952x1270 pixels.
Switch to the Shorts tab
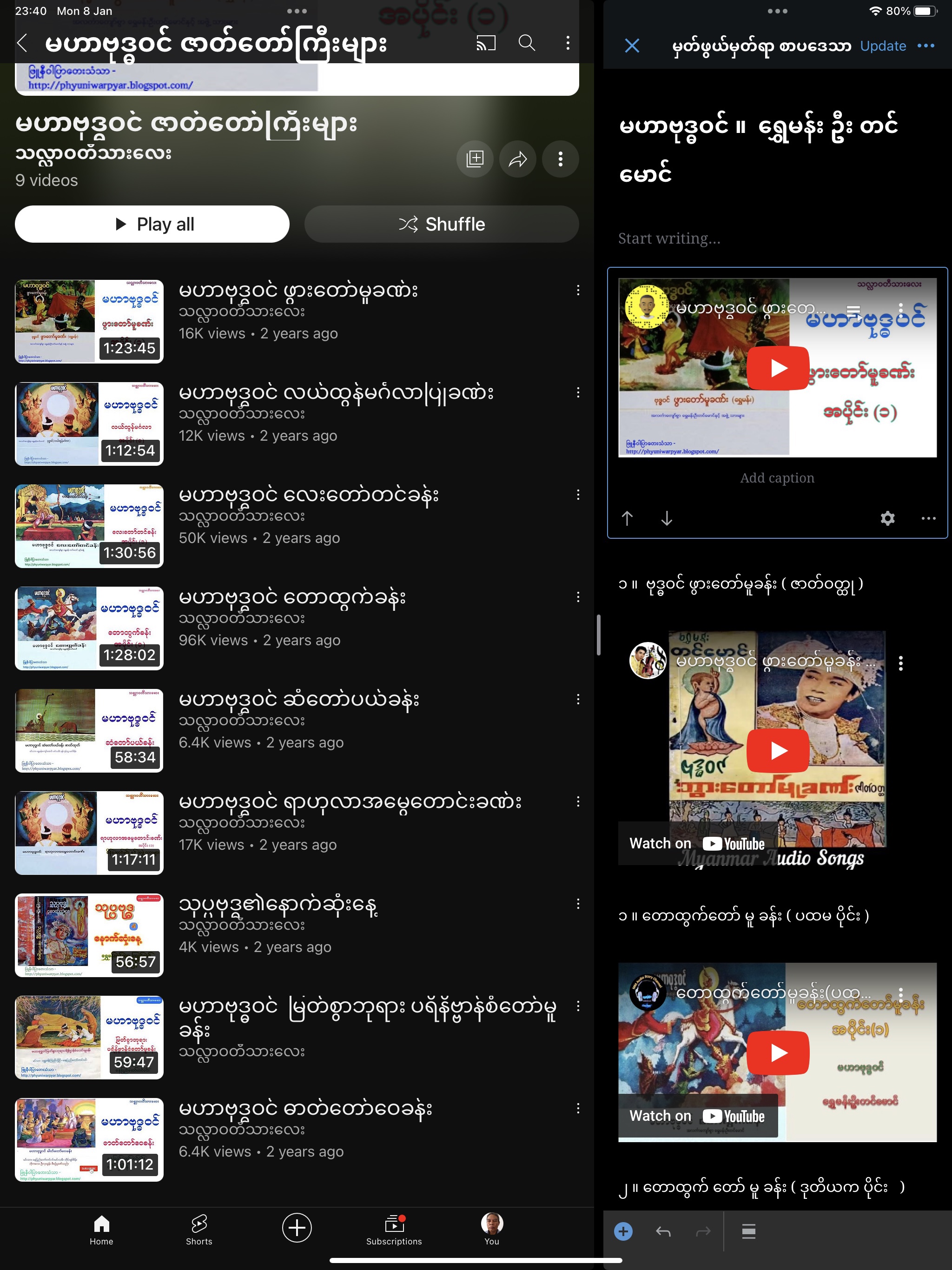[198, 1230]
